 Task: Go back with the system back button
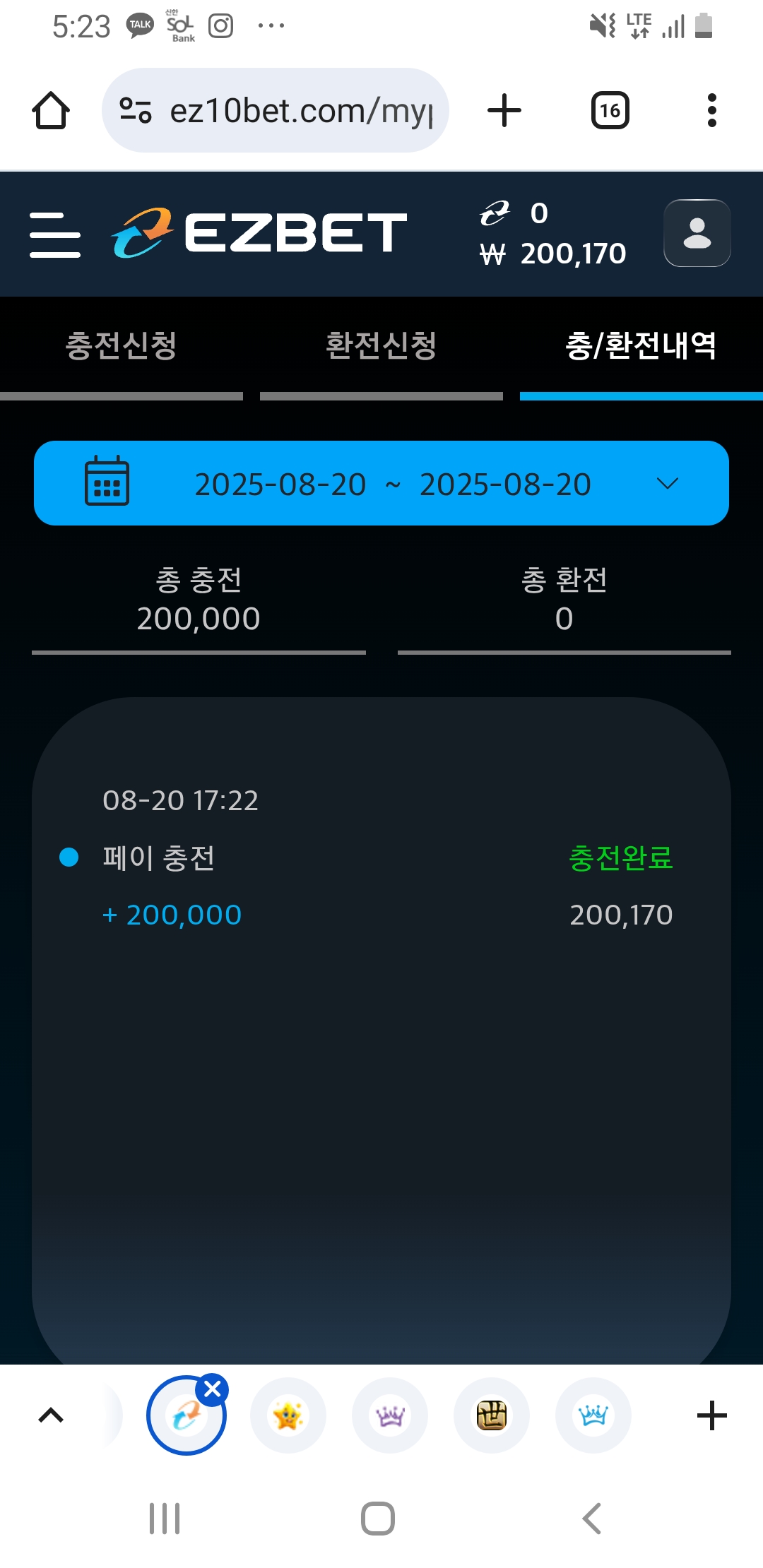tap(592, 1519)
